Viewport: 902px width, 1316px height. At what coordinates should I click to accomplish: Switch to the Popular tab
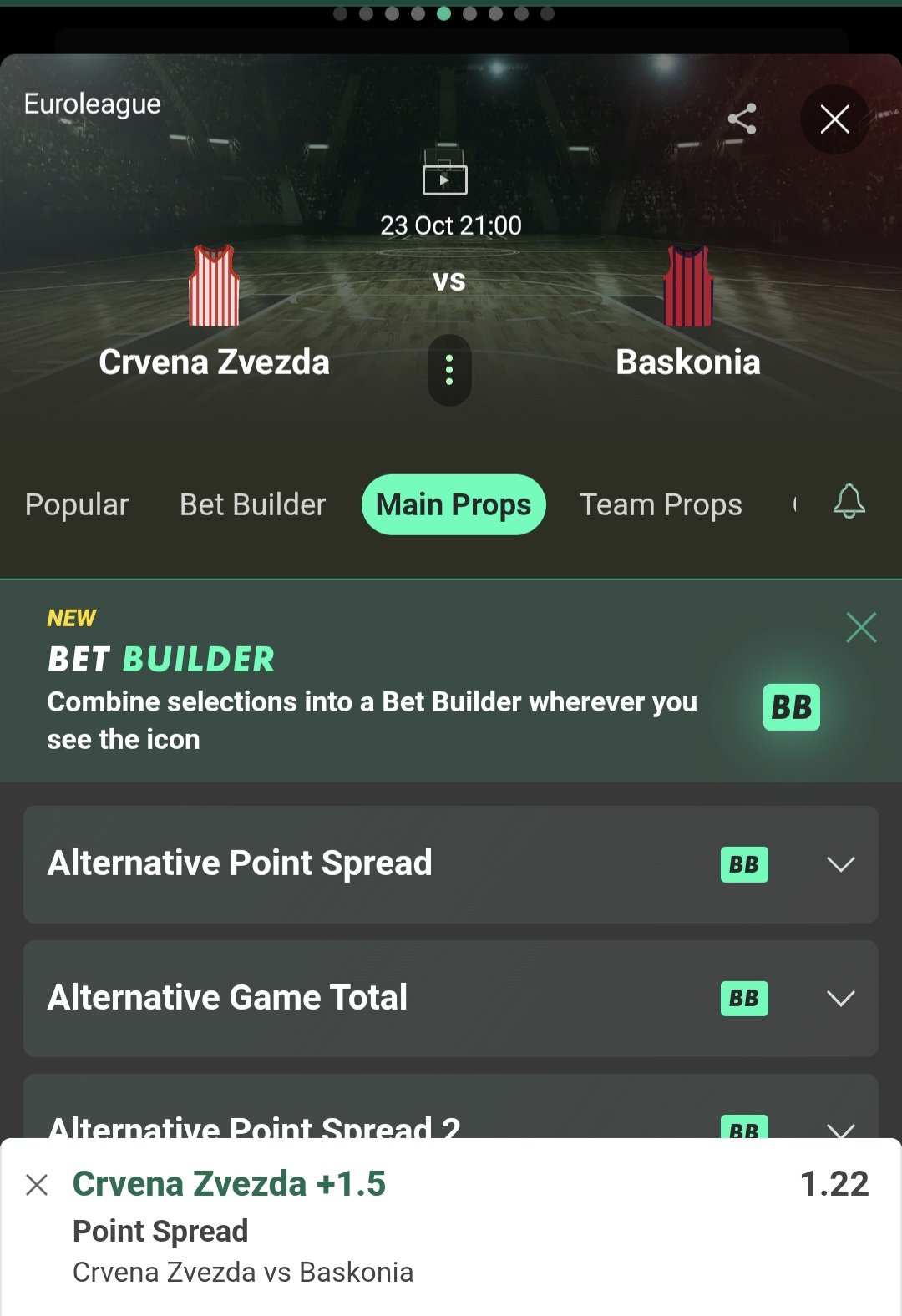[x=77, y=504]
